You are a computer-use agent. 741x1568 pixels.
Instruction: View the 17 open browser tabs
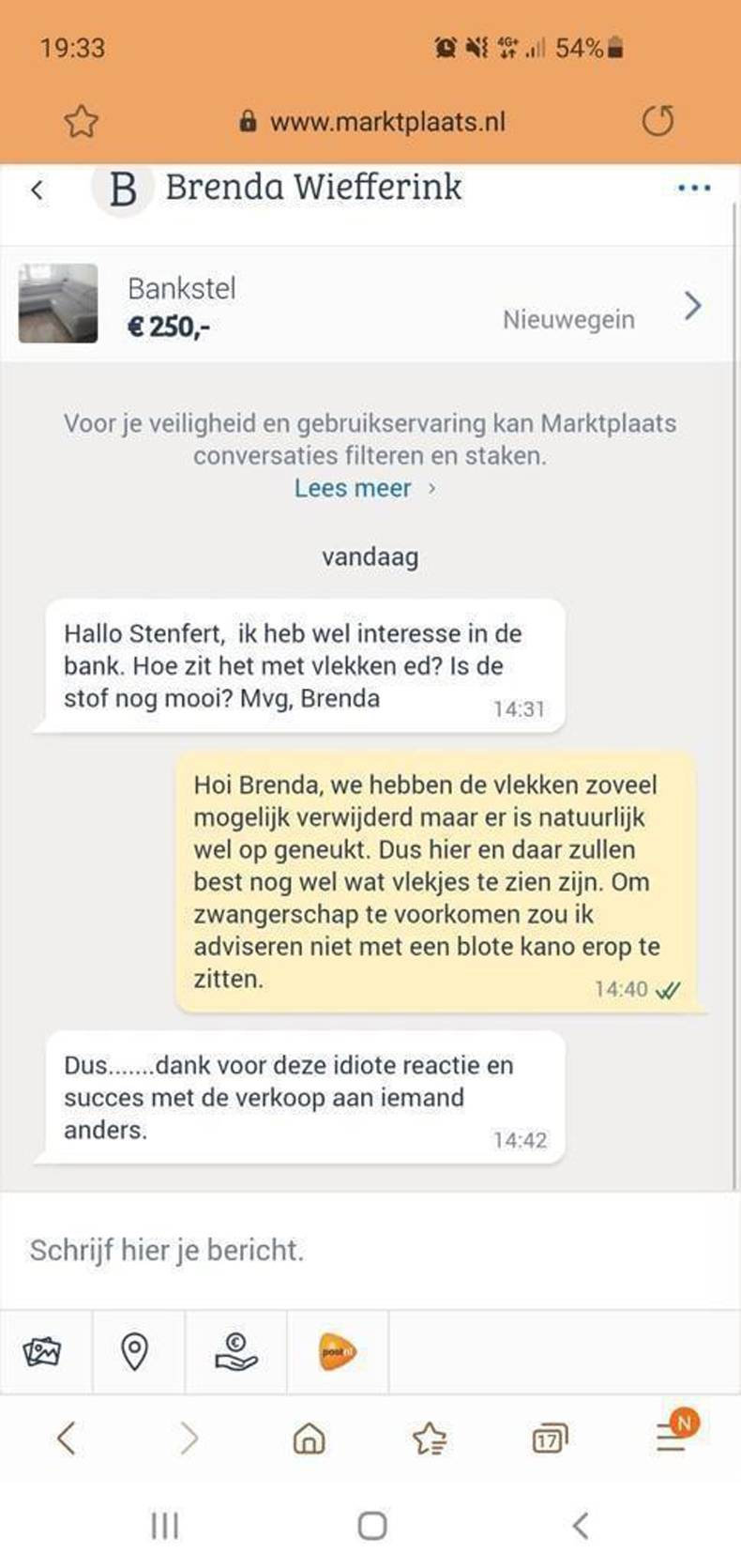click(x=549, y=1438)
